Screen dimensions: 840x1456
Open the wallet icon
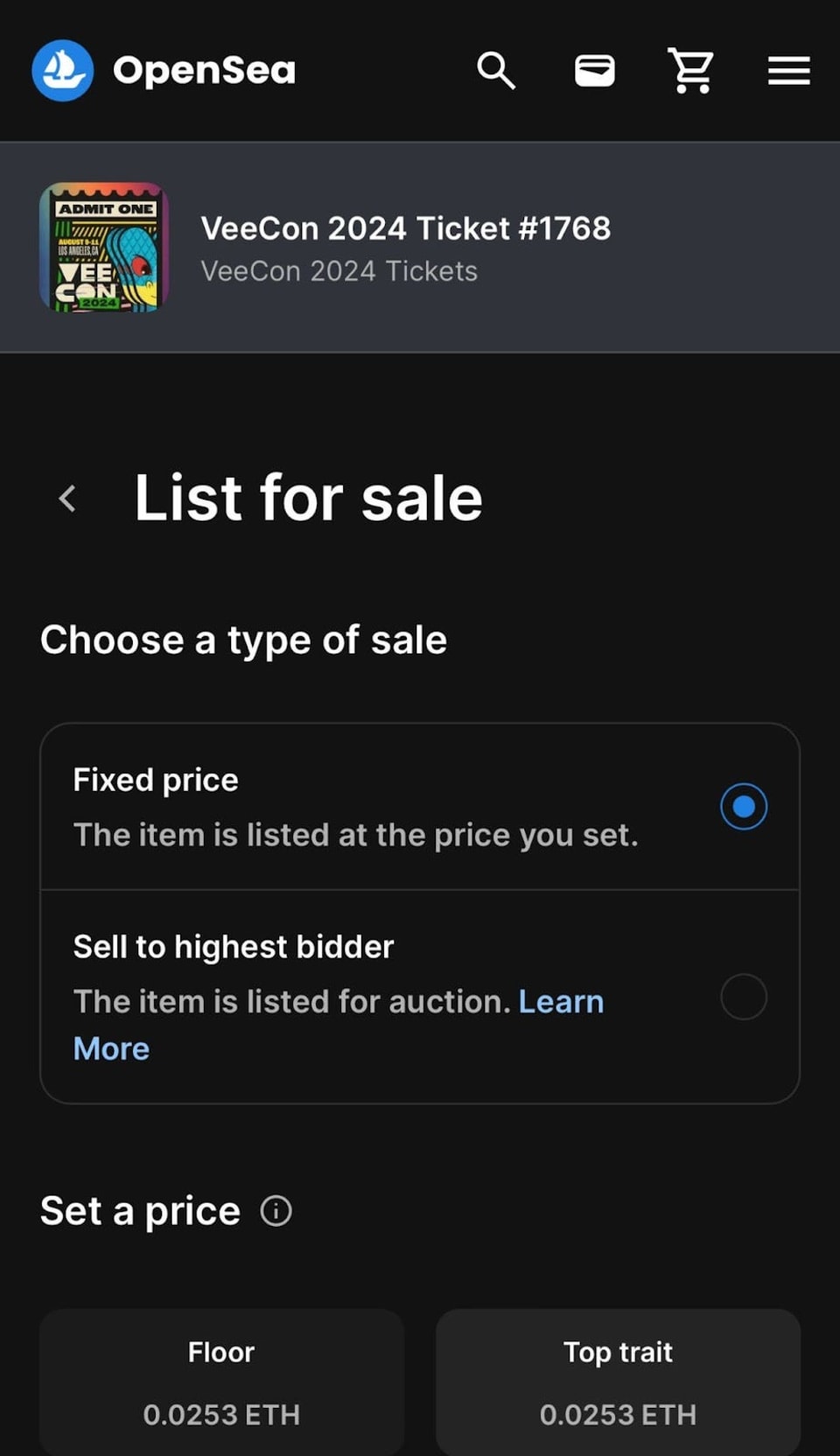point(594,70)
